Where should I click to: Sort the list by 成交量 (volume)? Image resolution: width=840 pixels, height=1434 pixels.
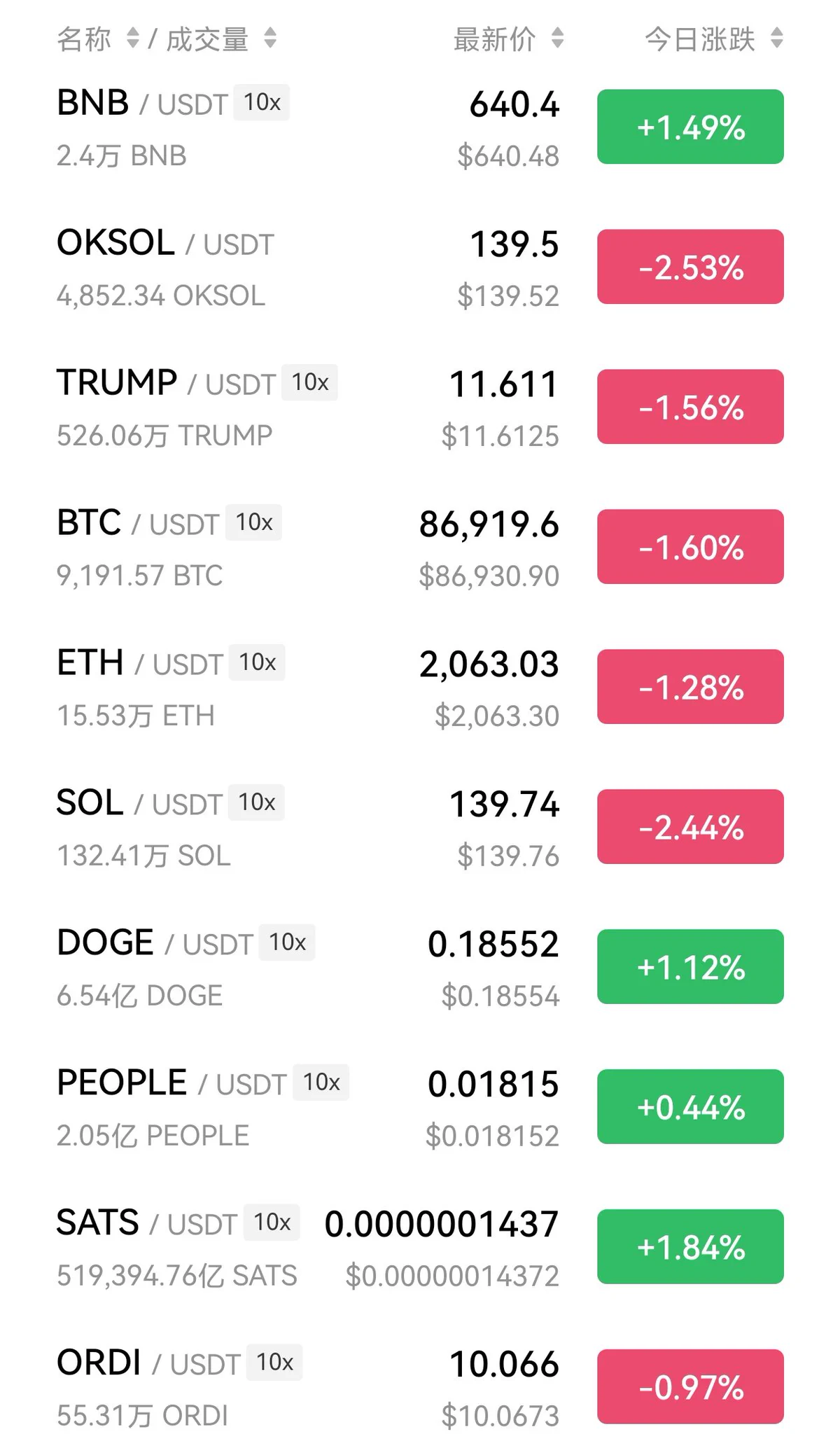coord(221,39)
